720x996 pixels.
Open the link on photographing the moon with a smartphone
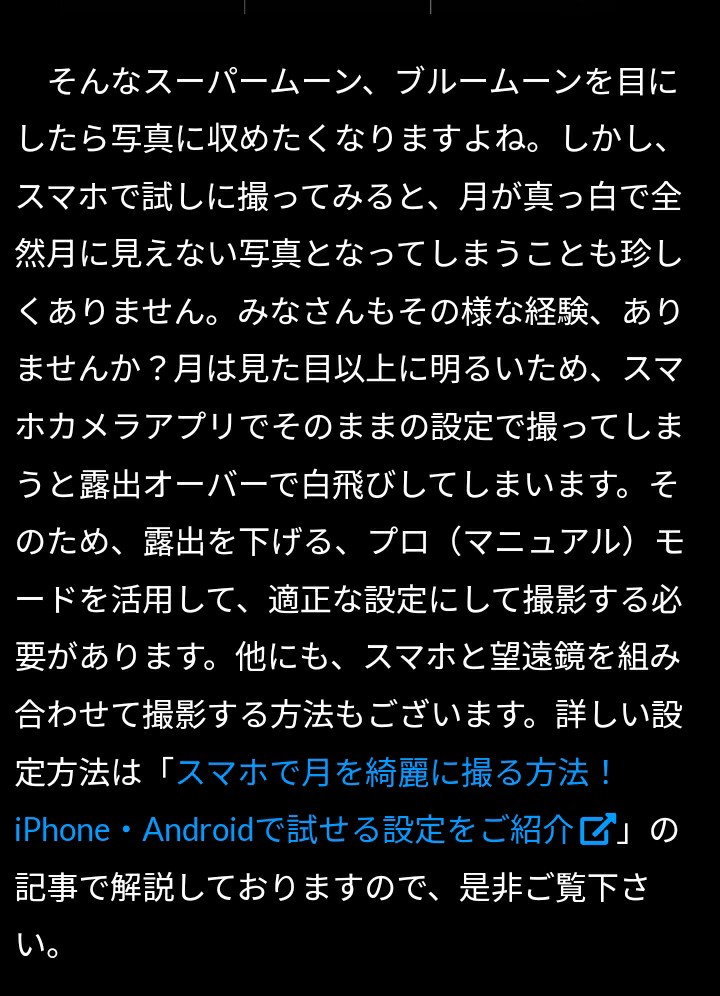(394, 773)
